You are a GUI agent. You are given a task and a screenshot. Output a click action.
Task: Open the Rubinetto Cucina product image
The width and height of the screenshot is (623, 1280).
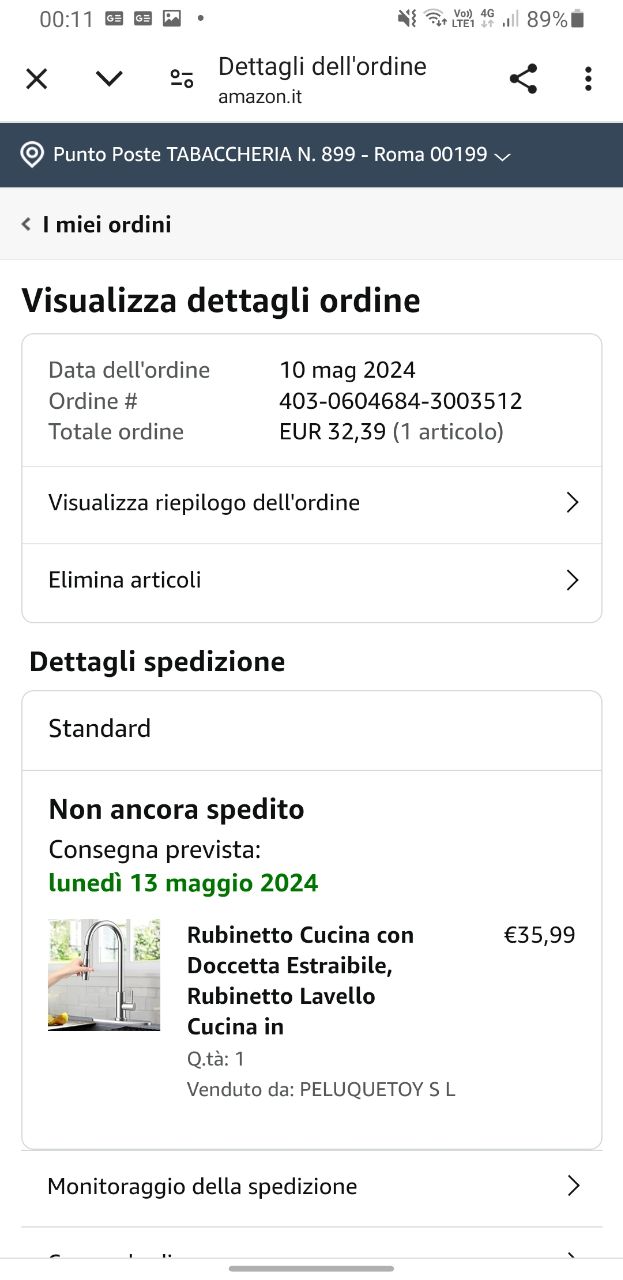[104, 975]
